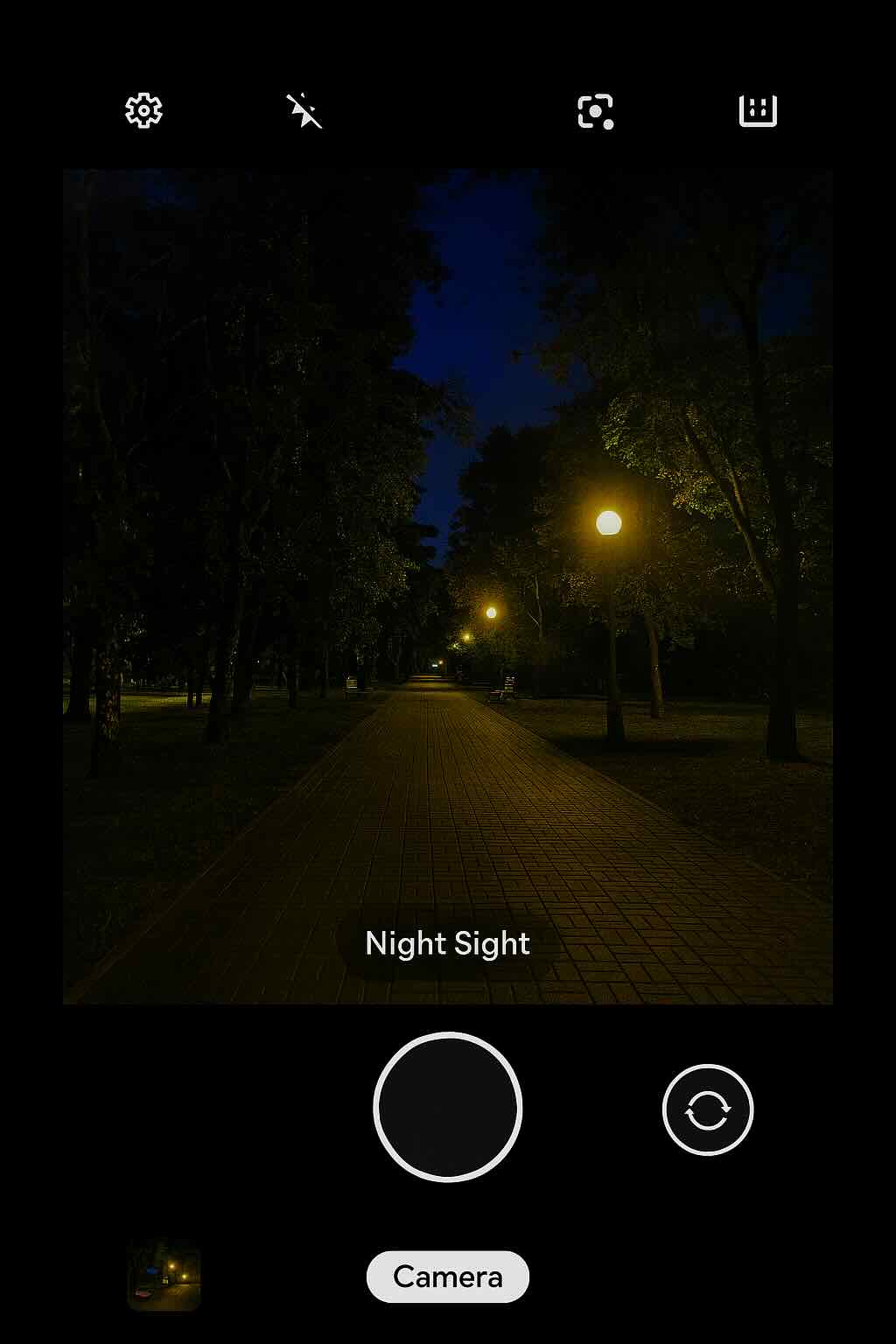The height and width of the screenshot is (1344, 896).
Task: Tap the rear-to-front camera flip icon
Action: coord(709,1109)
